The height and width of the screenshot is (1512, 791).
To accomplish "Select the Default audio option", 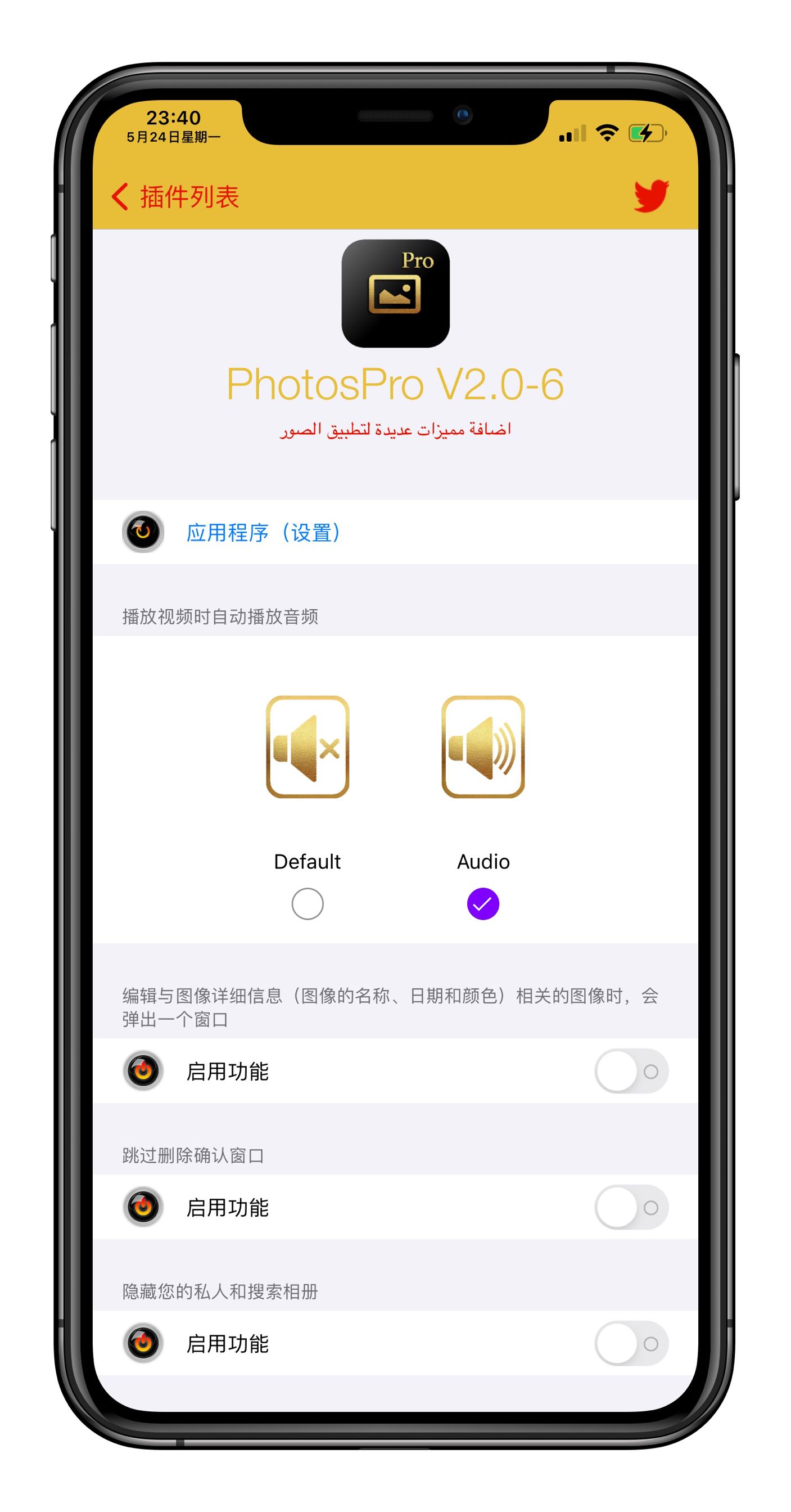I will pos(307,903).
